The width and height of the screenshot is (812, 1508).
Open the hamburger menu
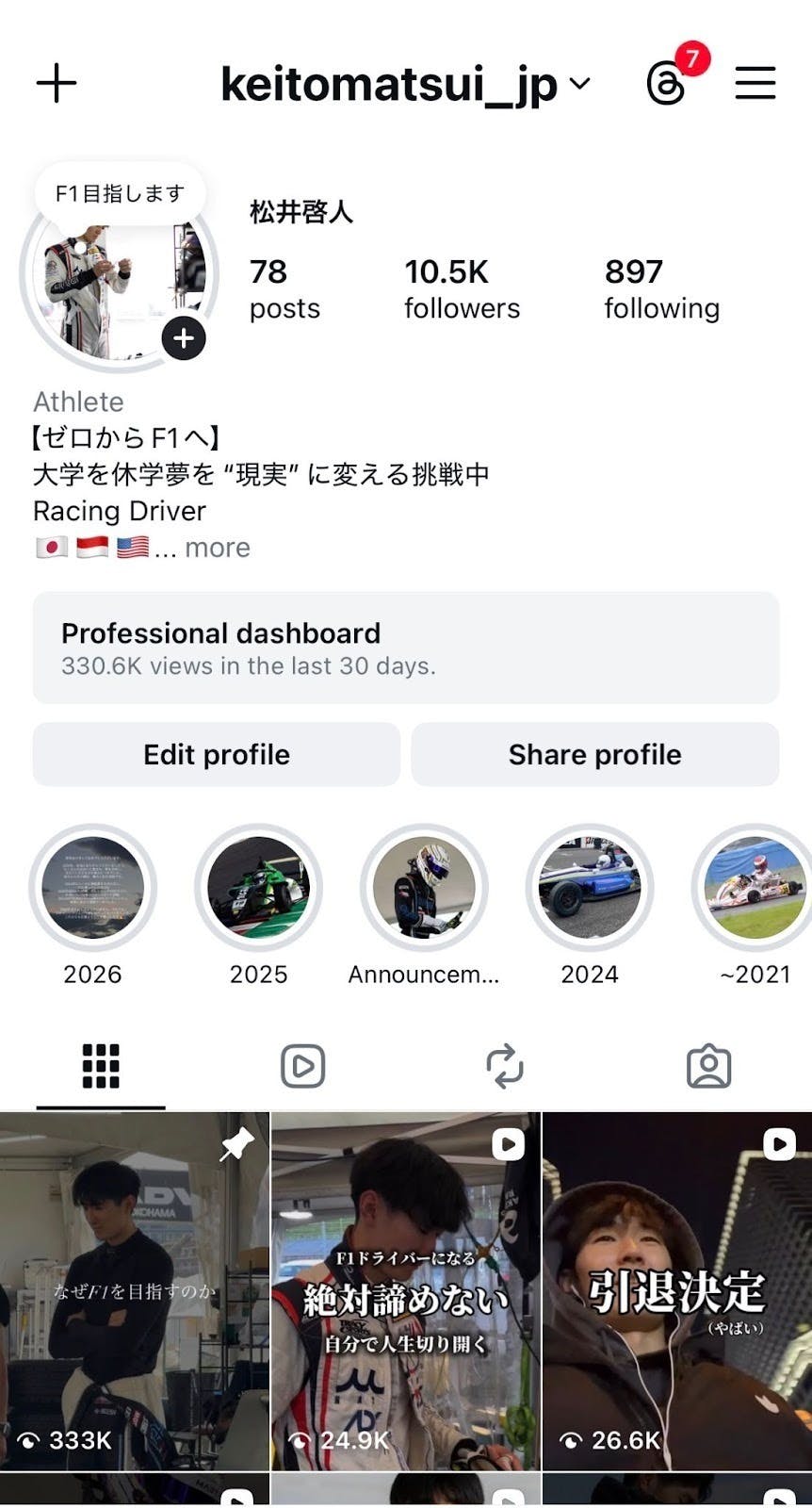point(755,83)
